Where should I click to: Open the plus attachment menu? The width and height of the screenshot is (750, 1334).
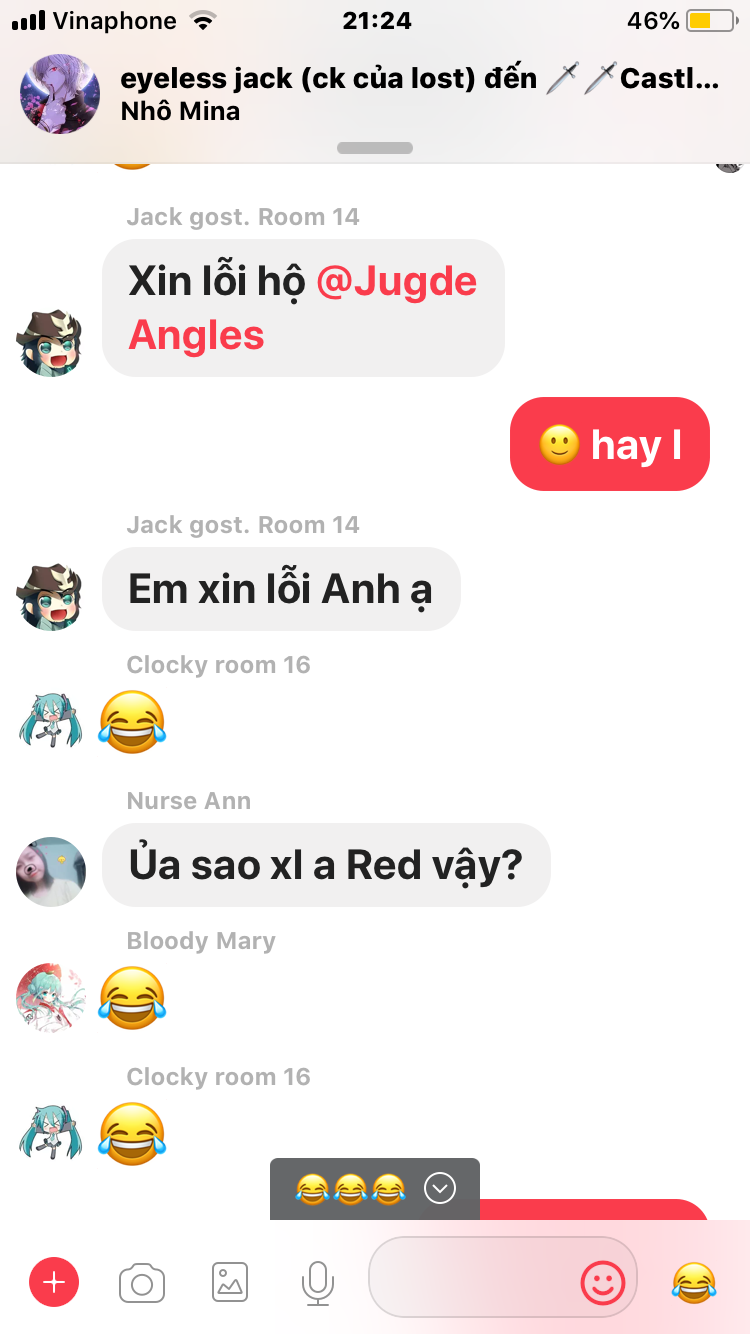pos(54,1282)
